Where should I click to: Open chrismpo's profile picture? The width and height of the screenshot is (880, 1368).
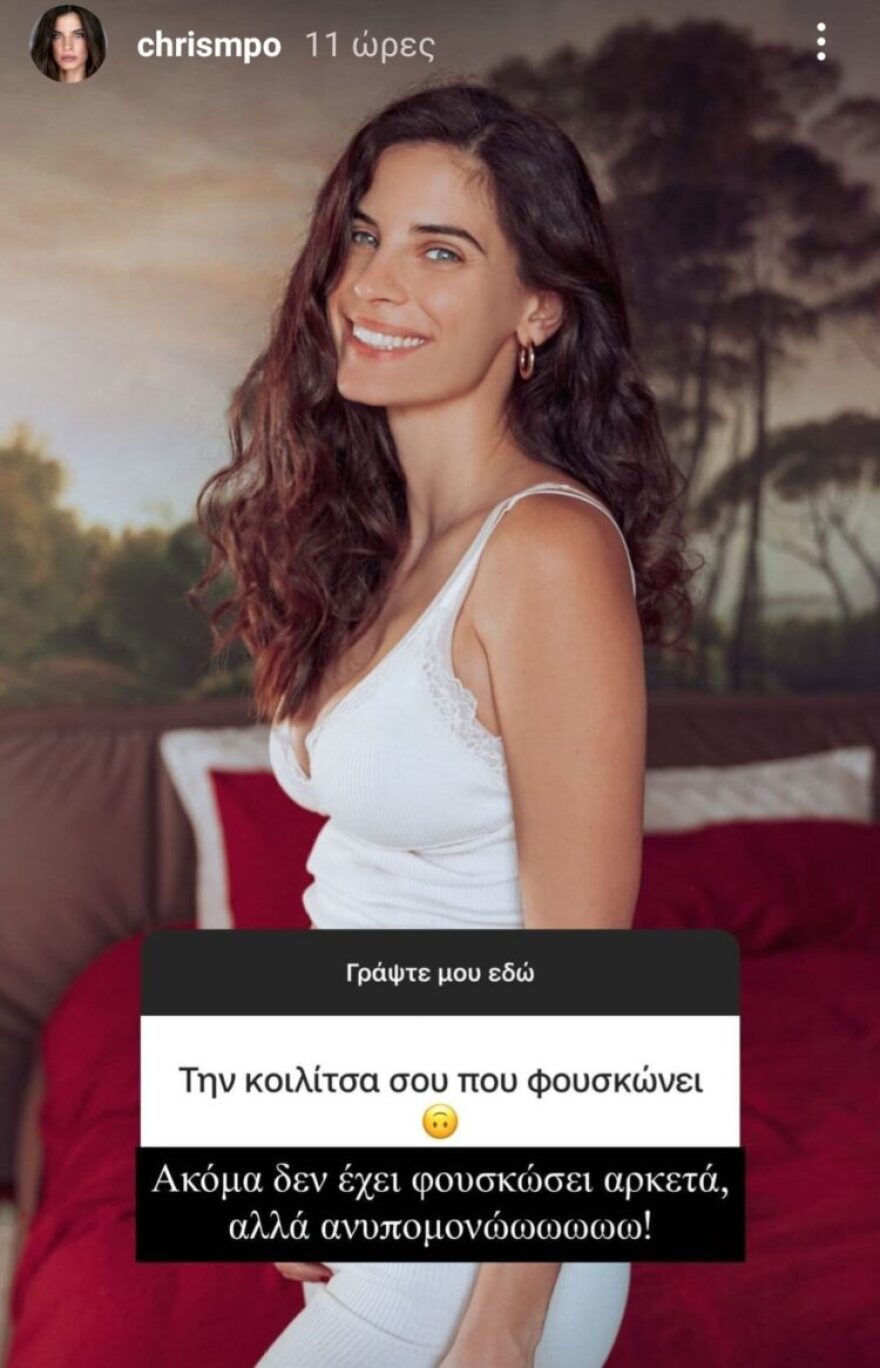[x=68, y=43]
